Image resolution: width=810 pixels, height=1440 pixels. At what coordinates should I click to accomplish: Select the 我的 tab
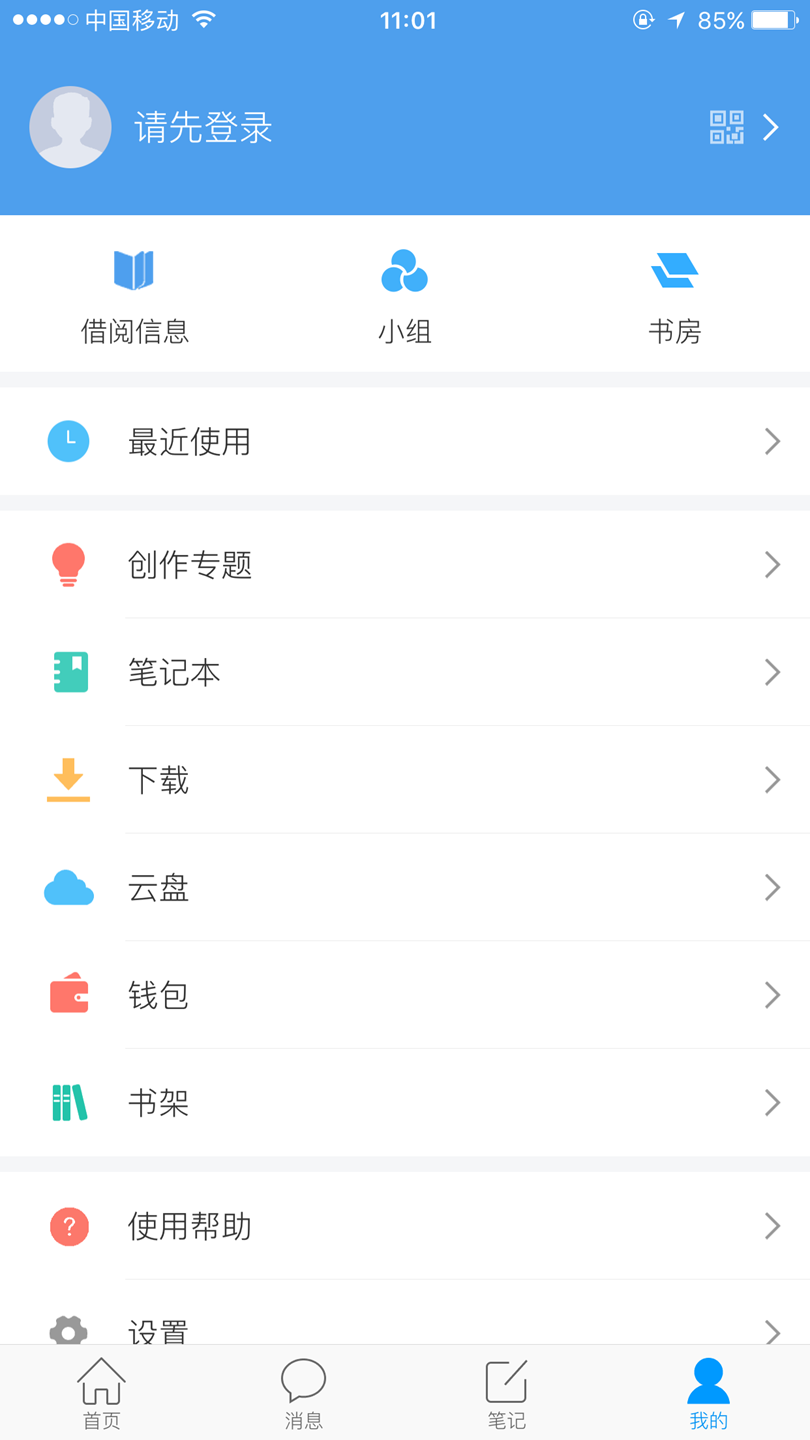pyautogui.click(x=708, y=1393)
